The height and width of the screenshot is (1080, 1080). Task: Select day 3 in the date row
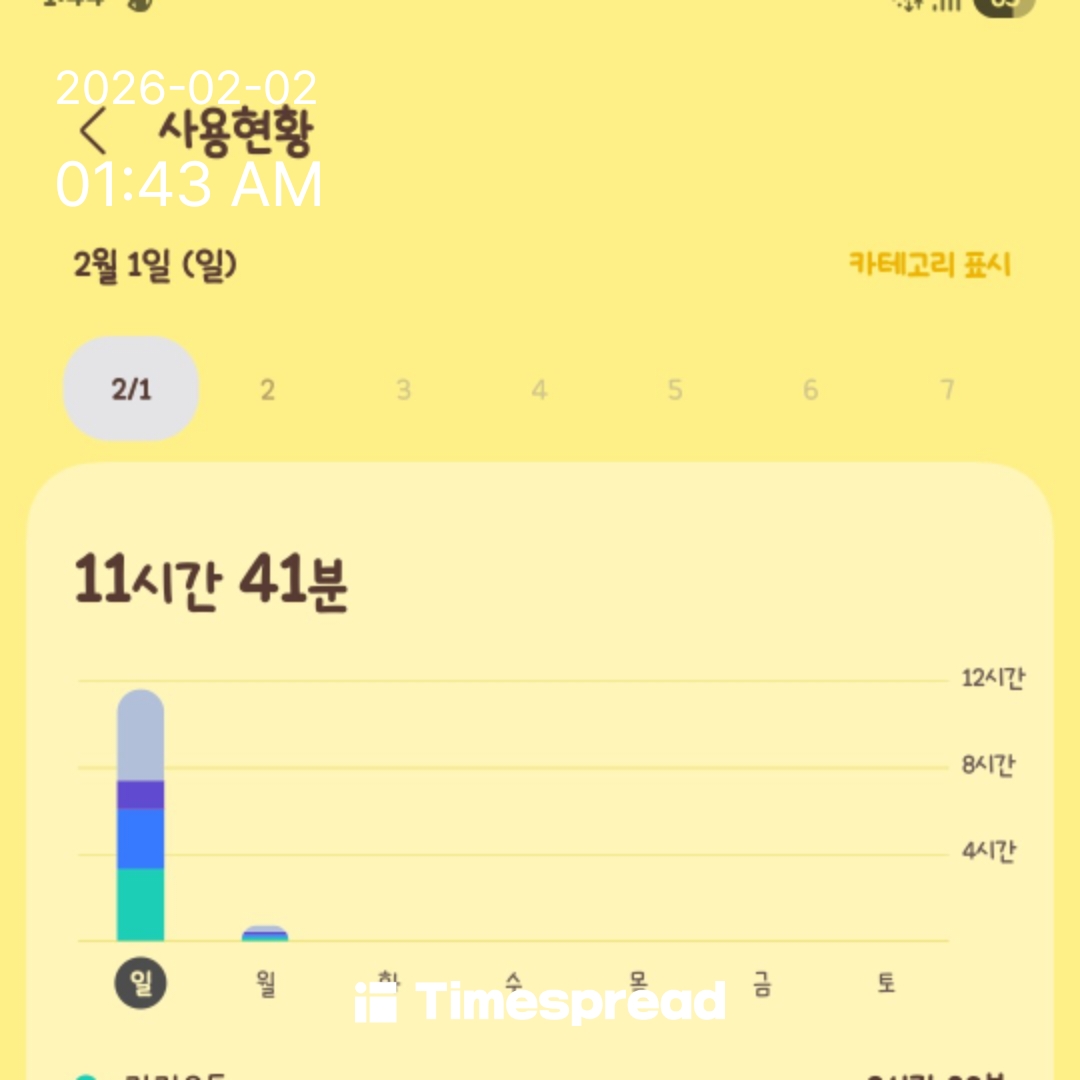pos(403,390)
